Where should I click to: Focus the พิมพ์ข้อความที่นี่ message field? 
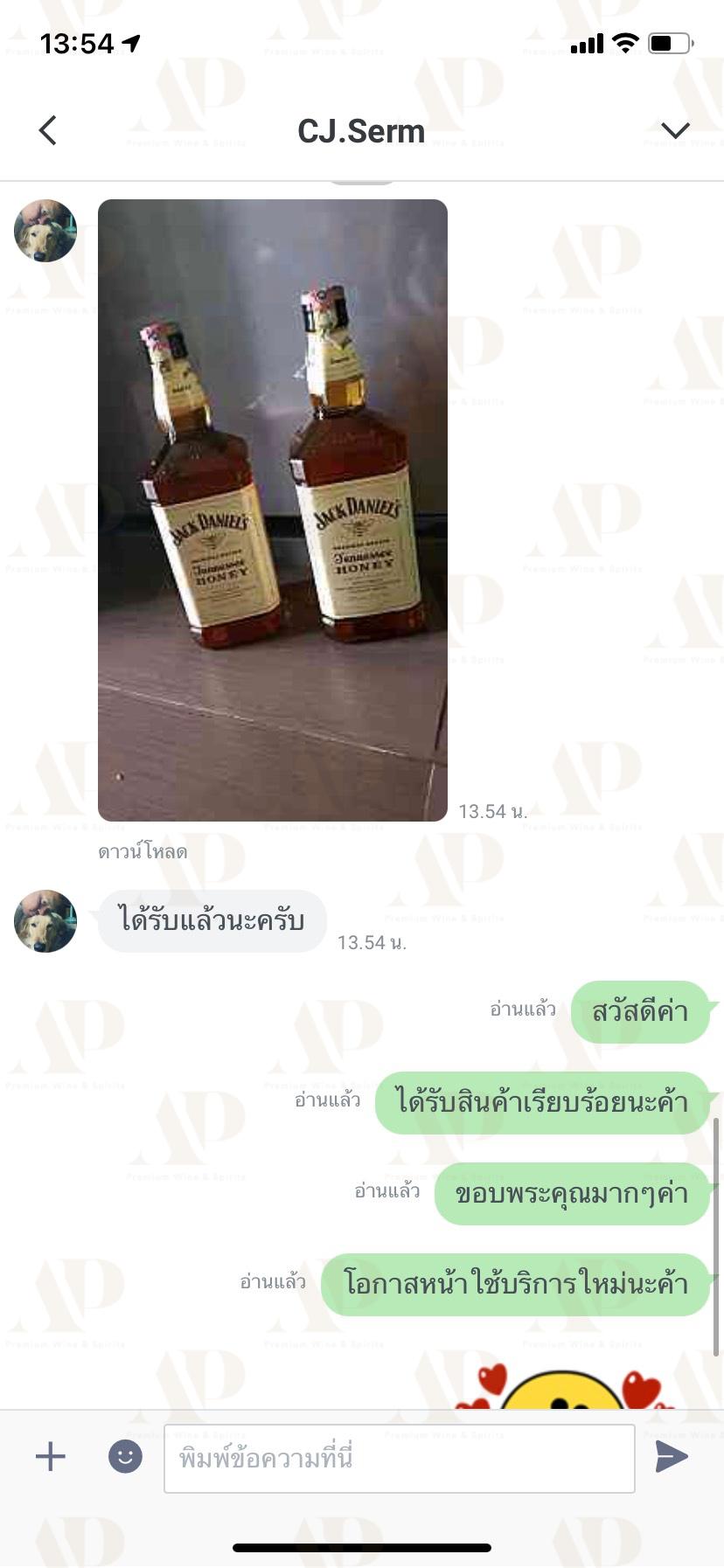click(x=399, y=1458)
